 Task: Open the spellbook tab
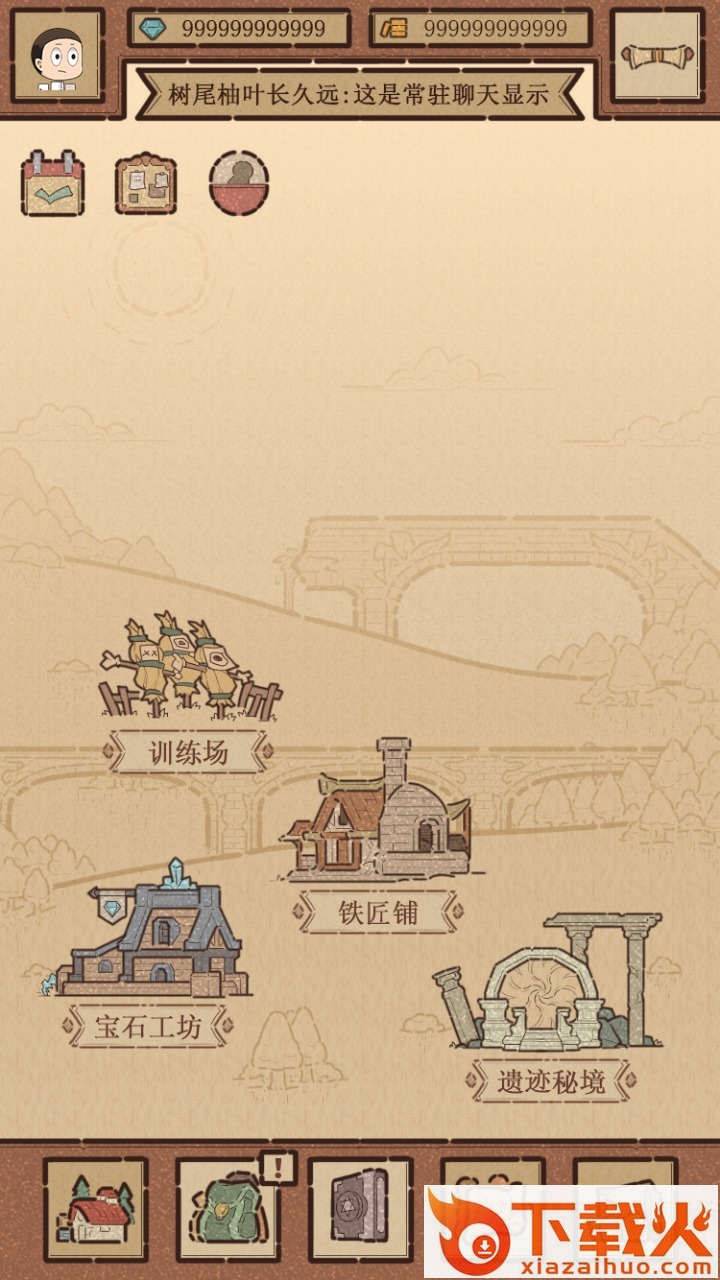360,1210
